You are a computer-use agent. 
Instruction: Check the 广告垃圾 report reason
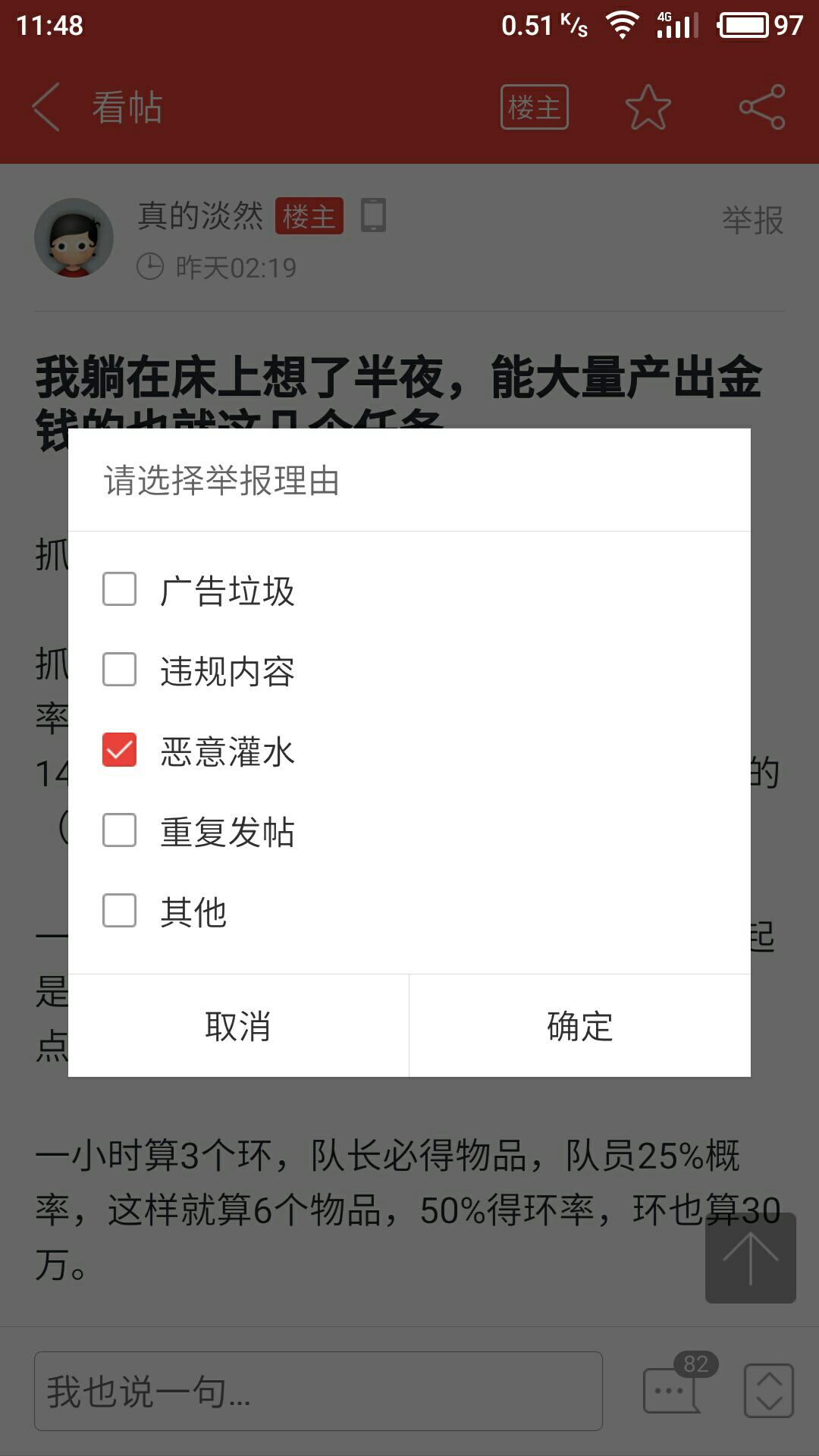pos(120,589)
